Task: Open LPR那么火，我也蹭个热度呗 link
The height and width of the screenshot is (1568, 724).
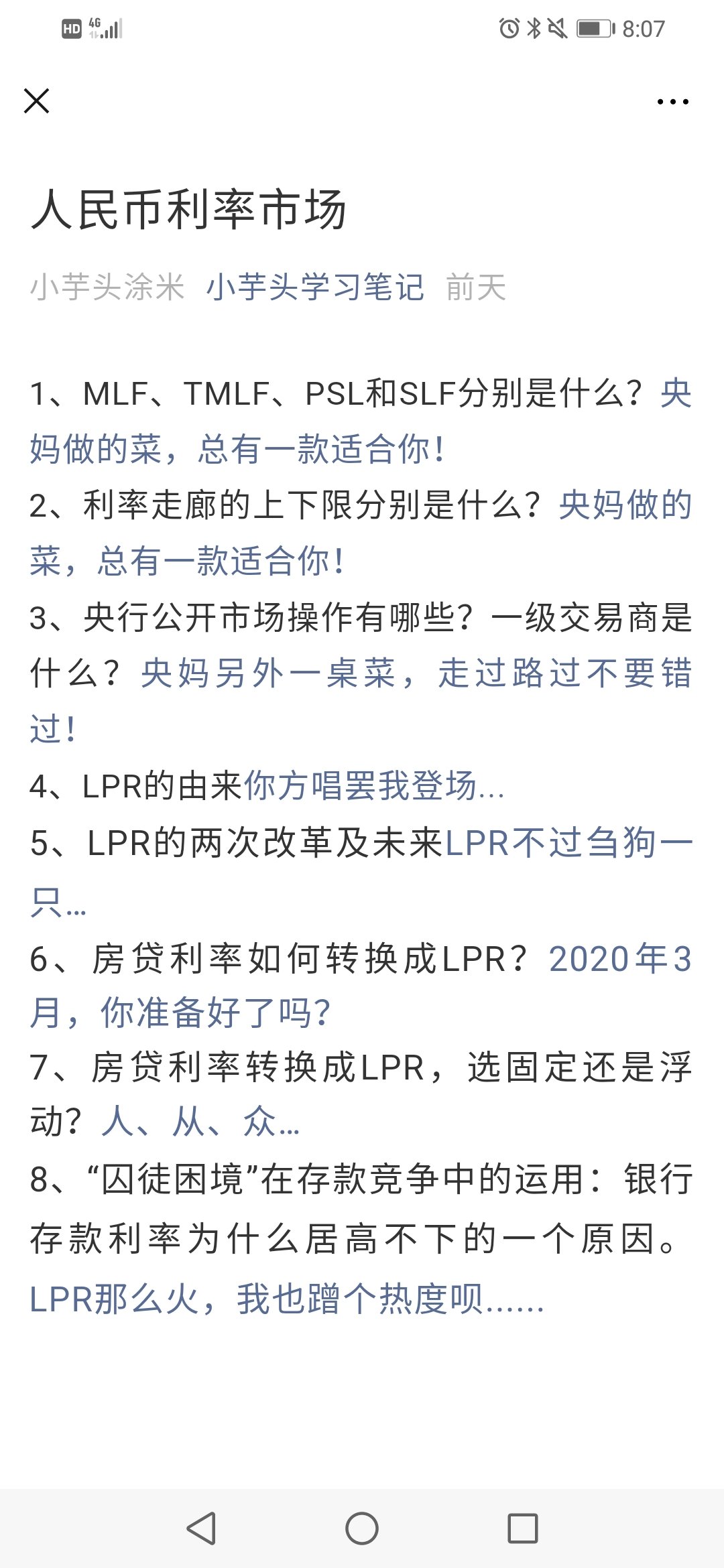Action: pyautogui.click(x=286, y=1299)
